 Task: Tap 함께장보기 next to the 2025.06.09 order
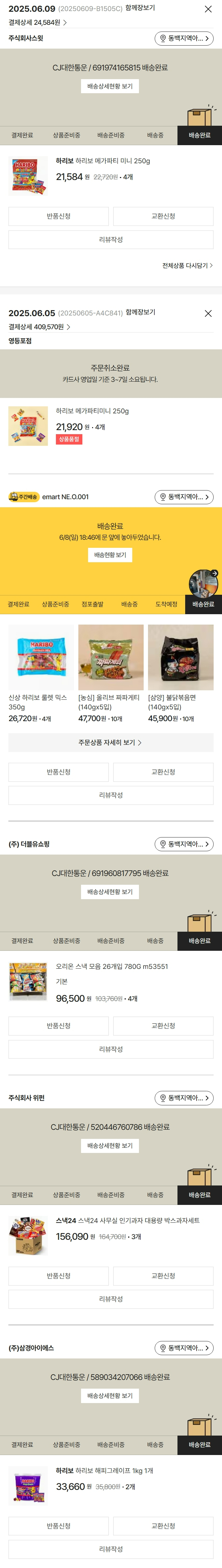140,8
